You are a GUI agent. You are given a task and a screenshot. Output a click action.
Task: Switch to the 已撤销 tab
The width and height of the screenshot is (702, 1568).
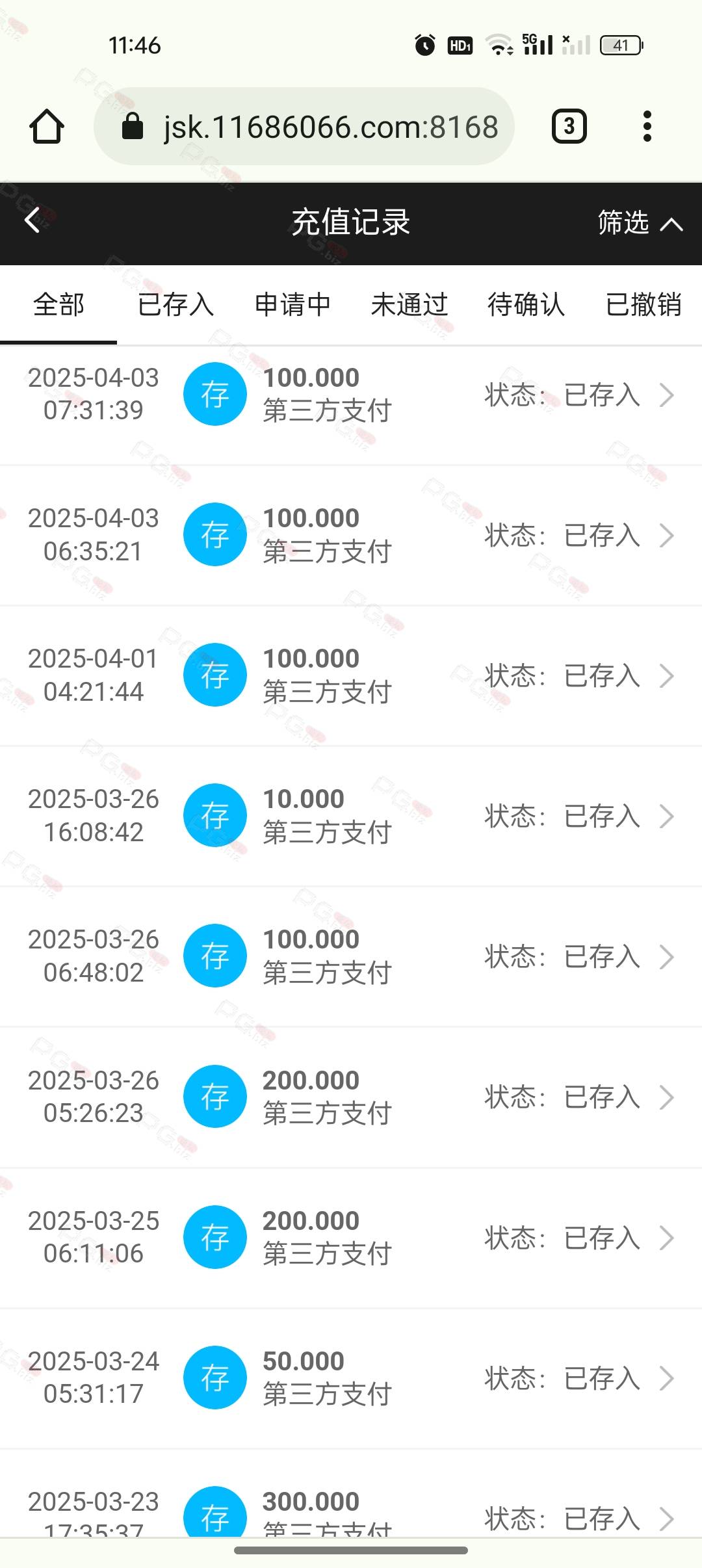tap(643, 305)
